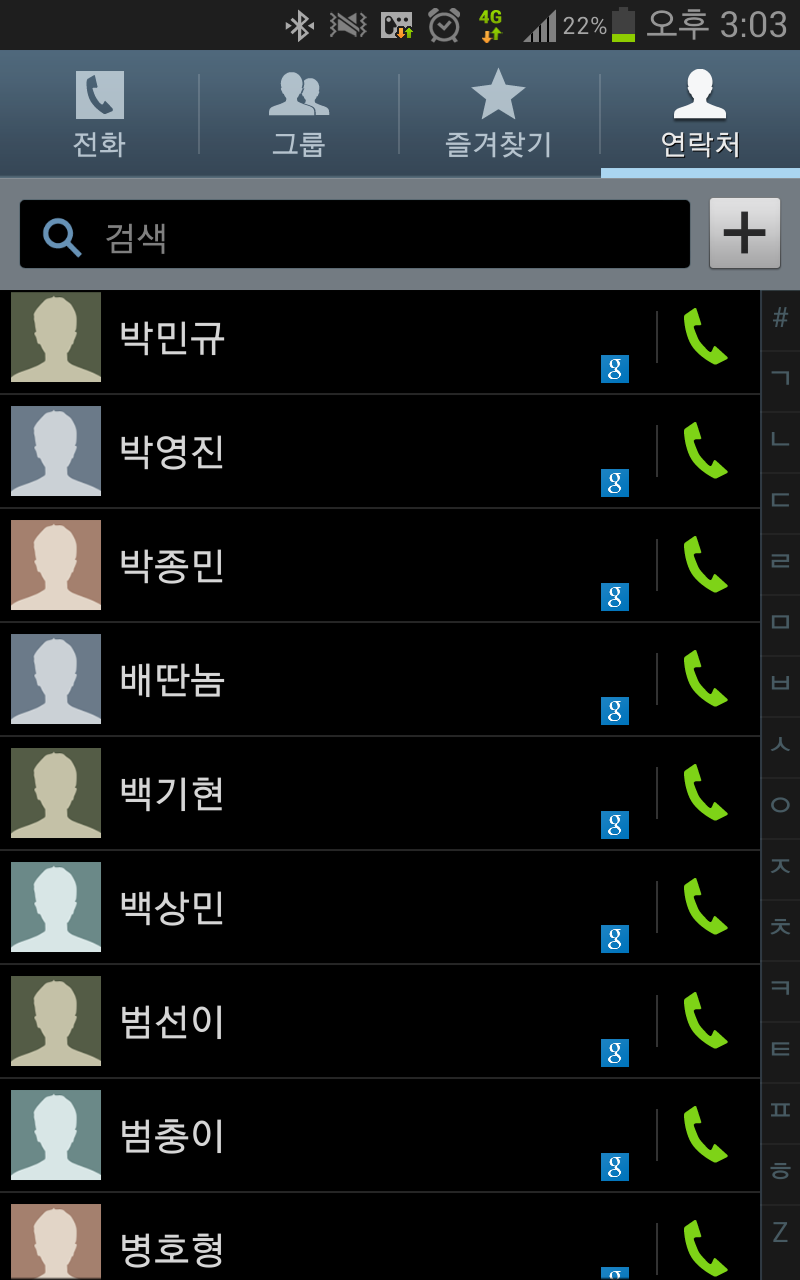Image resolution: width=800 pixels, height=1280 pixels.
Task: Open the 그룹 tab
Action: point(299,114)
